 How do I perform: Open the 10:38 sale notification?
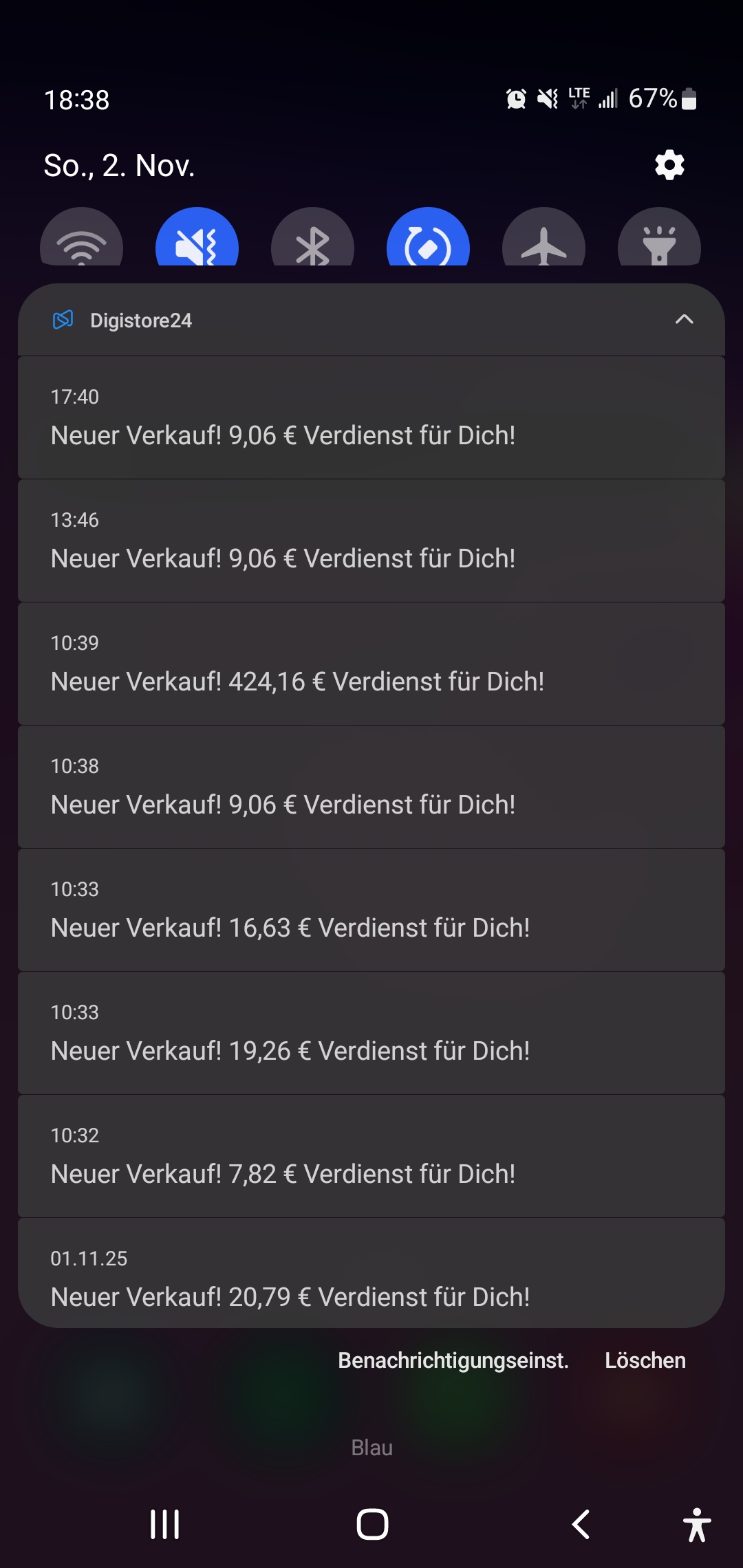click(371, 787)
